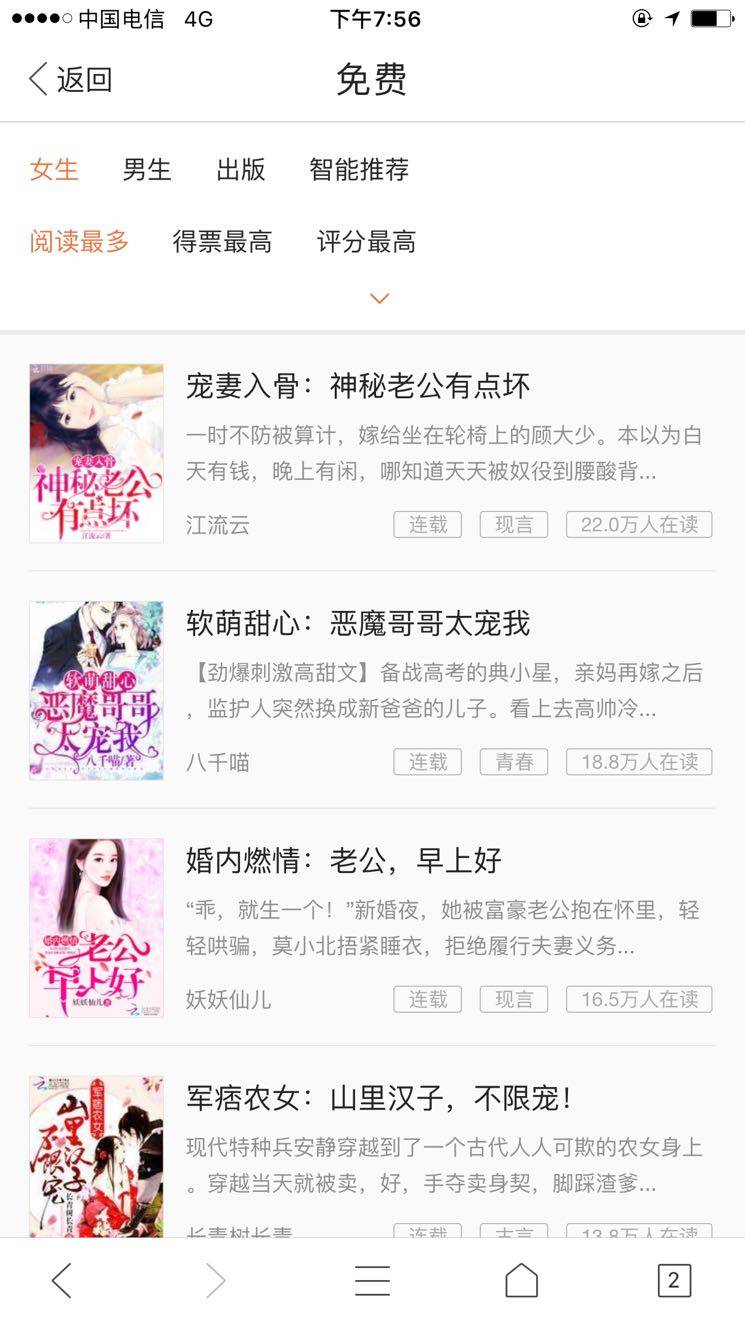Open the book 婚内燃情：老公，早上好
The height and width of the screenshot is (1324, 745).
[344, 860]
